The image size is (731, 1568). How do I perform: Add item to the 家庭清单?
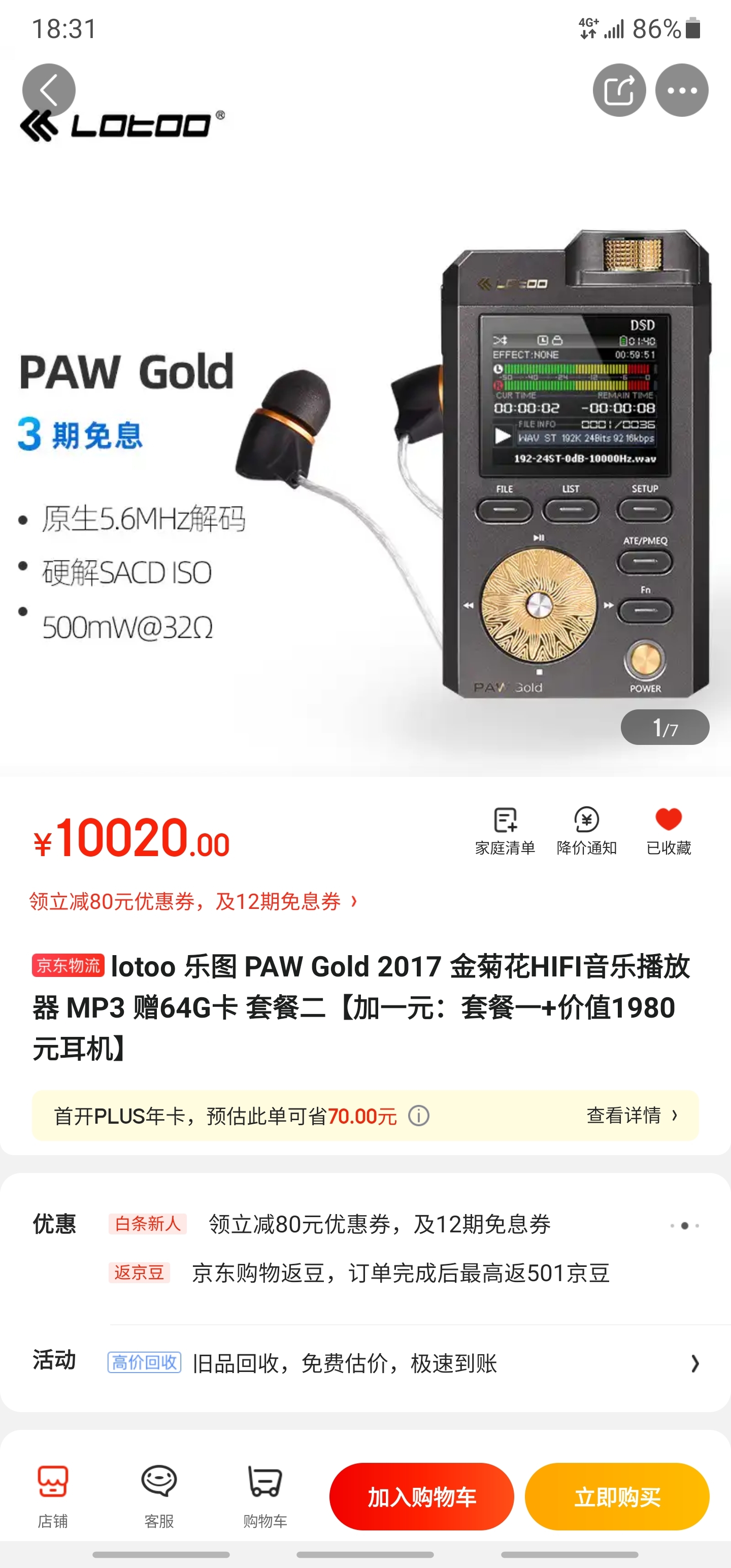point(505,830)
